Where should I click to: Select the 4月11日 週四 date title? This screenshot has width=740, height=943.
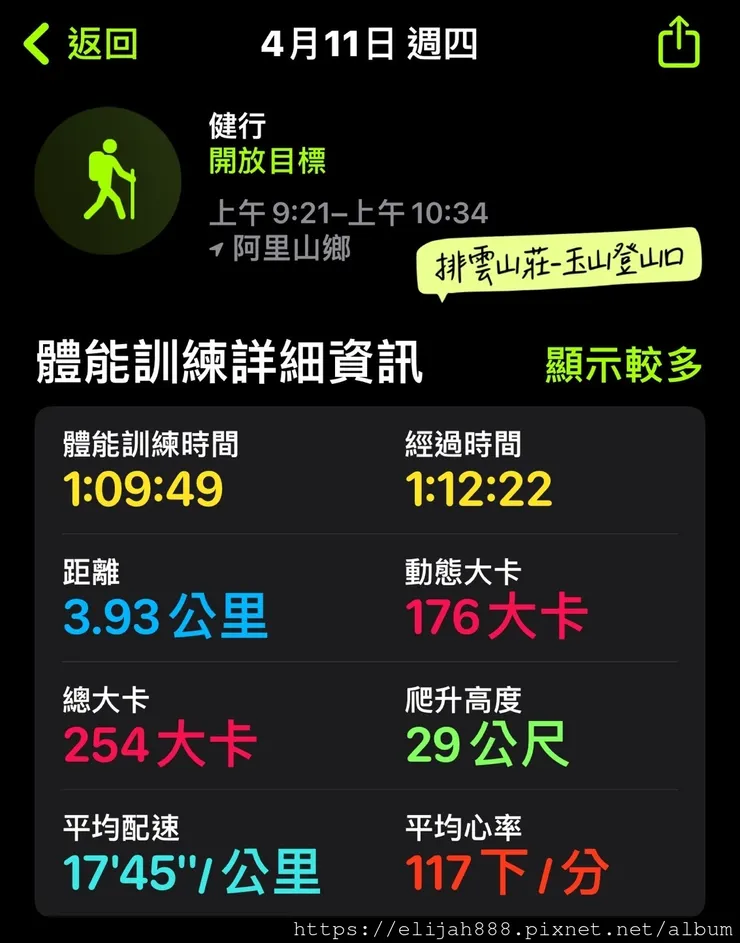pos(370,42)
